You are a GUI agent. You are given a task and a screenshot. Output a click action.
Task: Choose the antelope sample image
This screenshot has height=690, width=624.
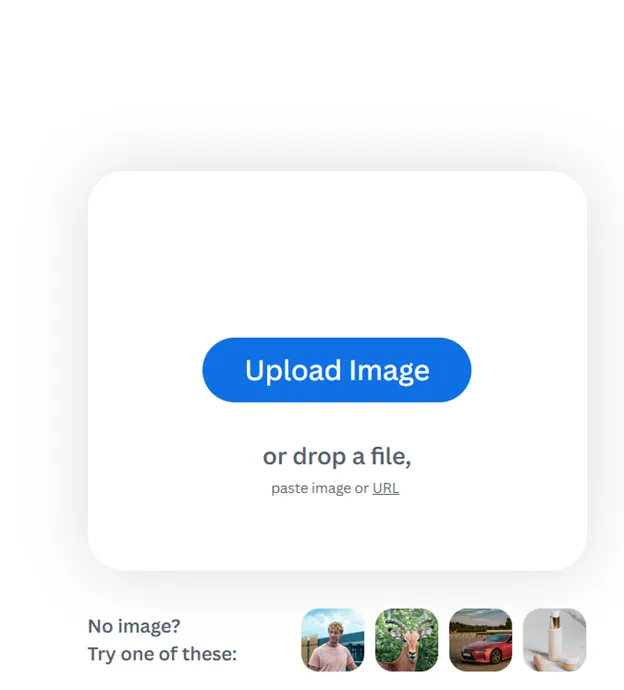[406, 640]
